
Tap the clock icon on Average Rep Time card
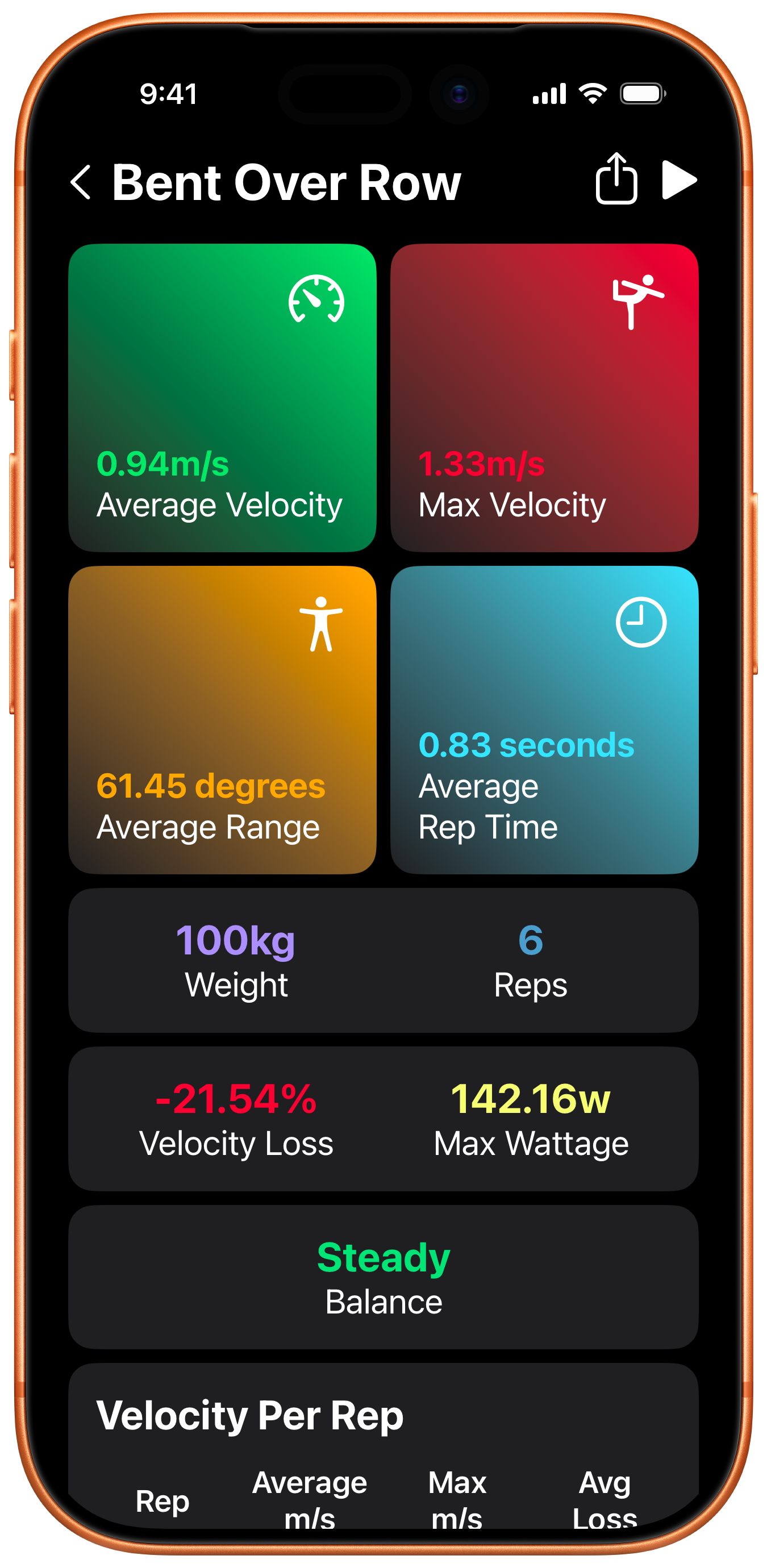tap(640, 623)
